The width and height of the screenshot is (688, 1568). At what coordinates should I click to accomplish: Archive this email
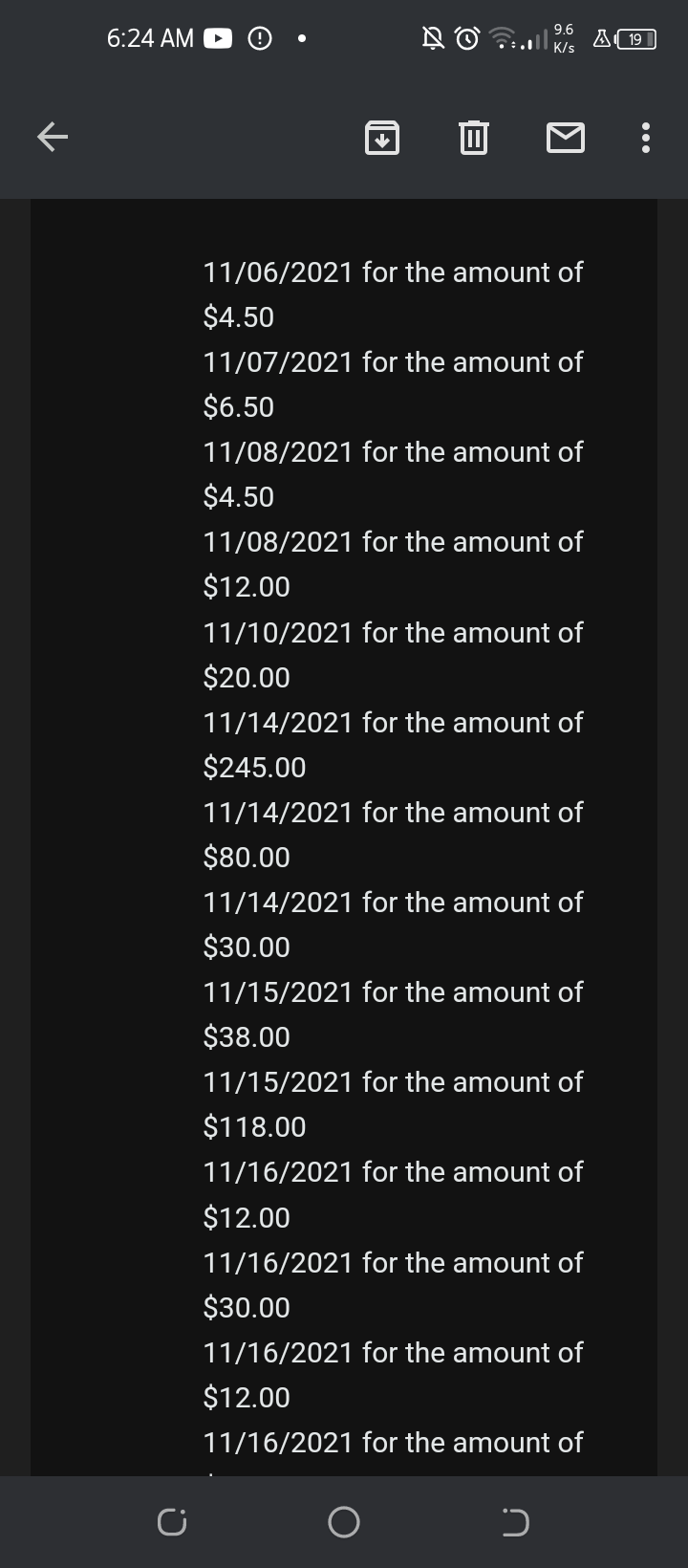tap(382, 139)
